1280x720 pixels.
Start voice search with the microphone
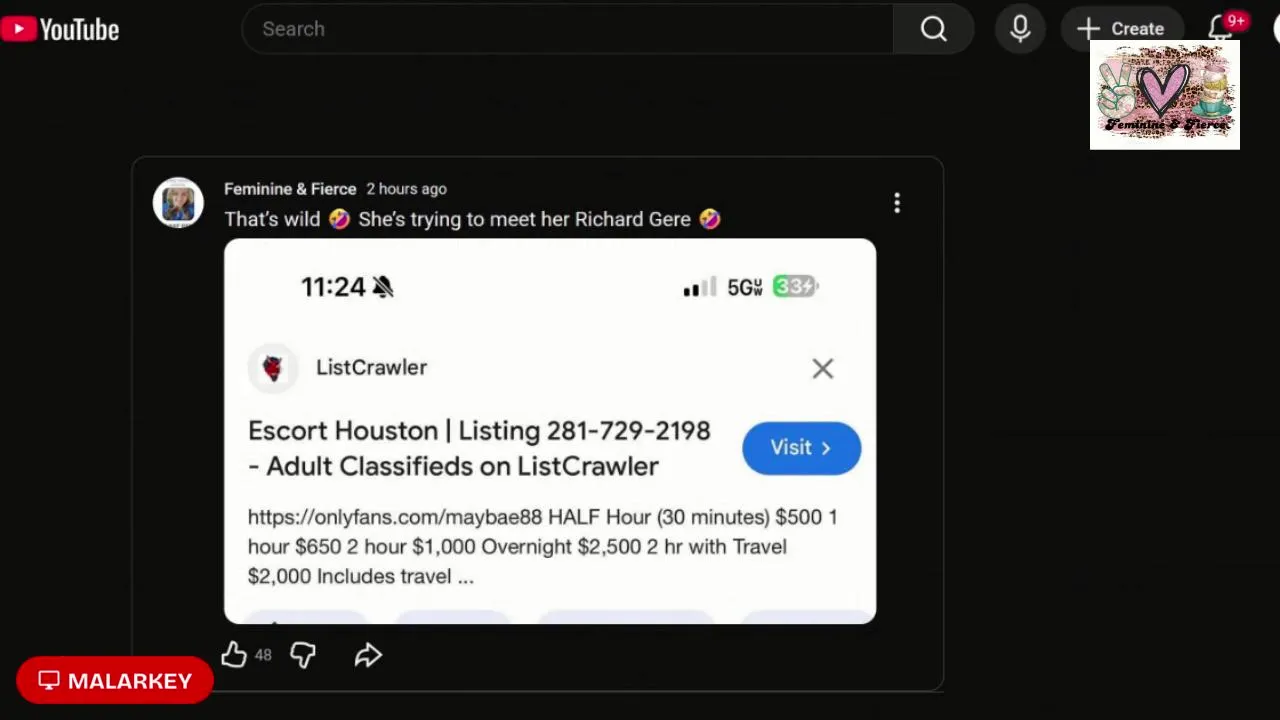coord(1020,29)
